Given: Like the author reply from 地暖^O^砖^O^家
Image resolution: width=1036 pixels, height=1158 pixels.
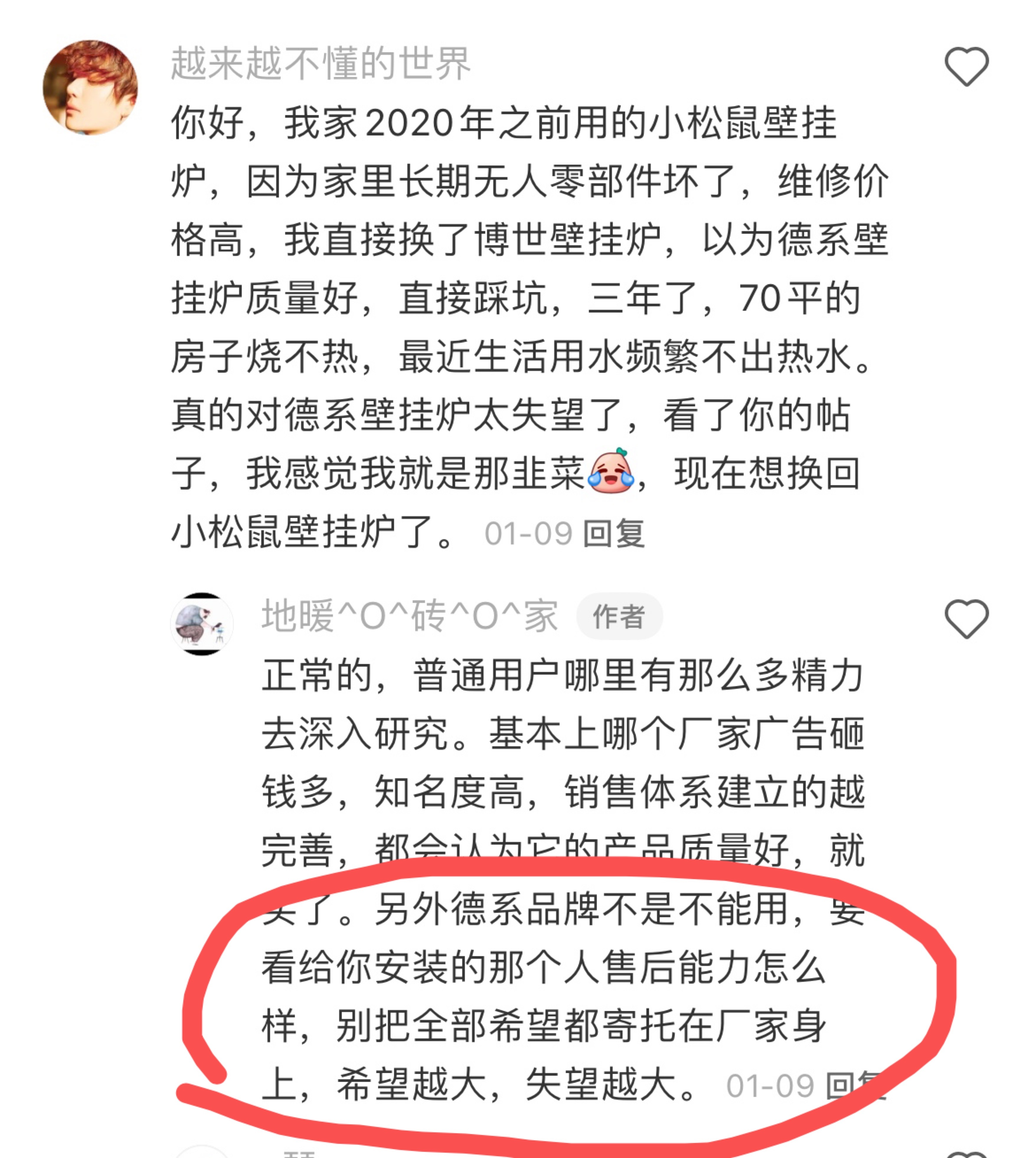Looking at the screenshot, I should (x=966, y=619).
